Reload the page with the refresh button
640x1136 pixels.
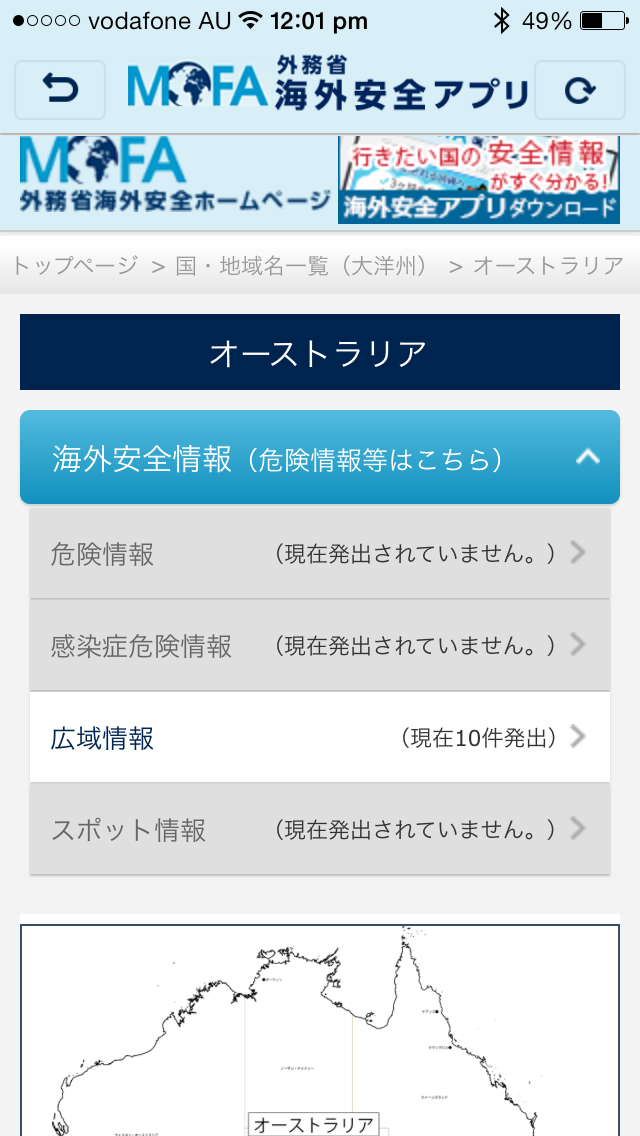click(x=580, y=90)
